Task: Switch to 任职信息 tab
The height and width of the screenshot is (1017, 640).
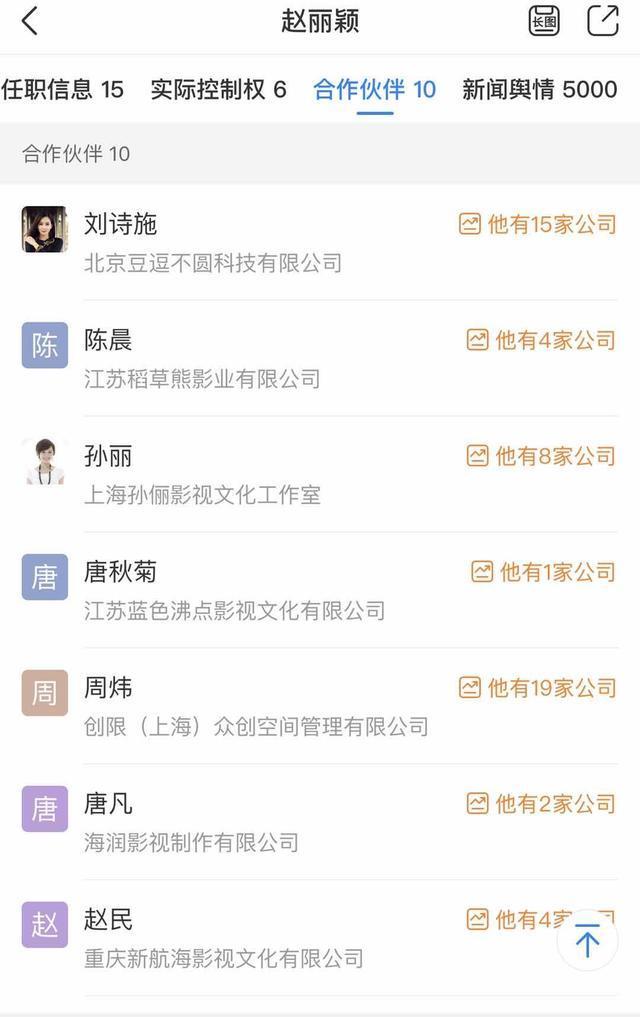Action: point(63,89)
